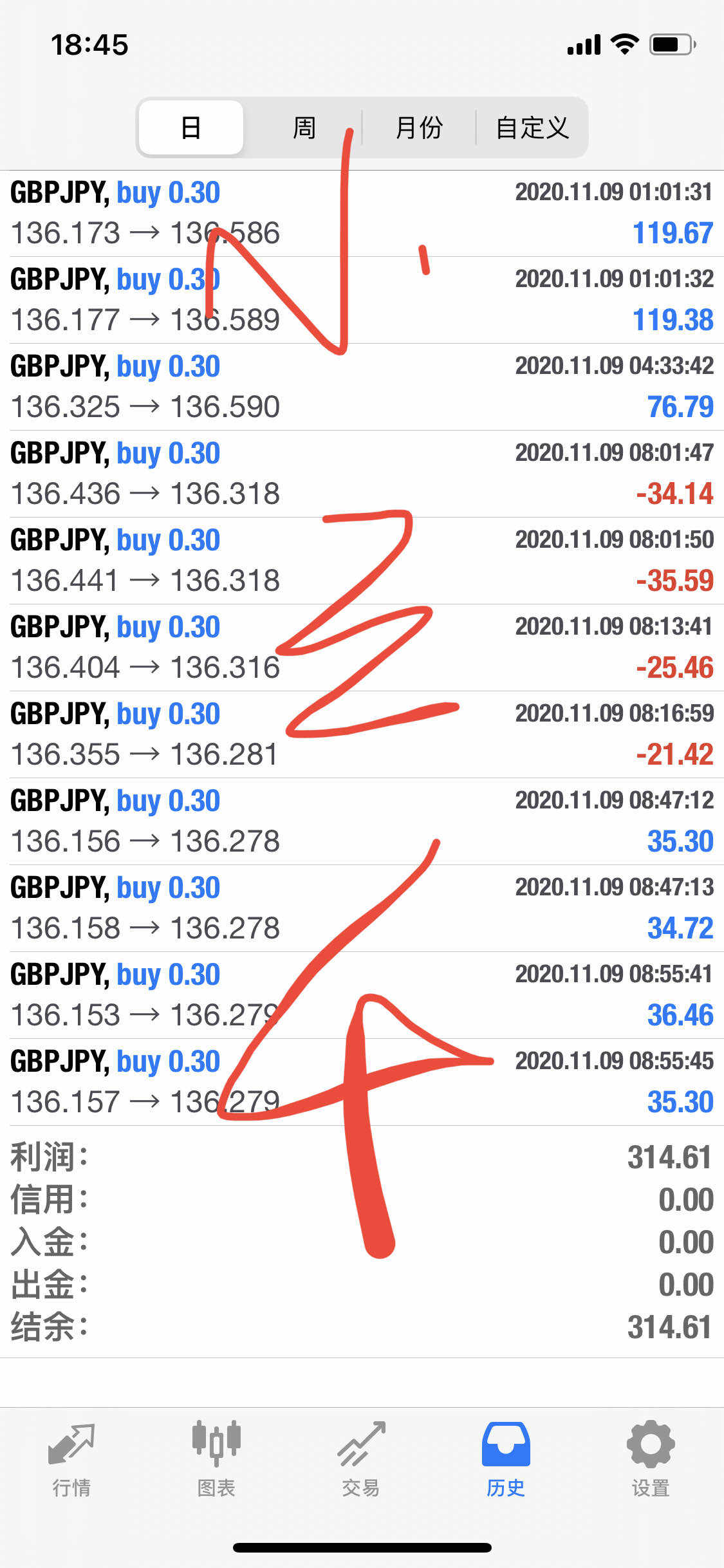Open the trade with profit 119.67
The image size is (724, 1568).
click(362, 213)
